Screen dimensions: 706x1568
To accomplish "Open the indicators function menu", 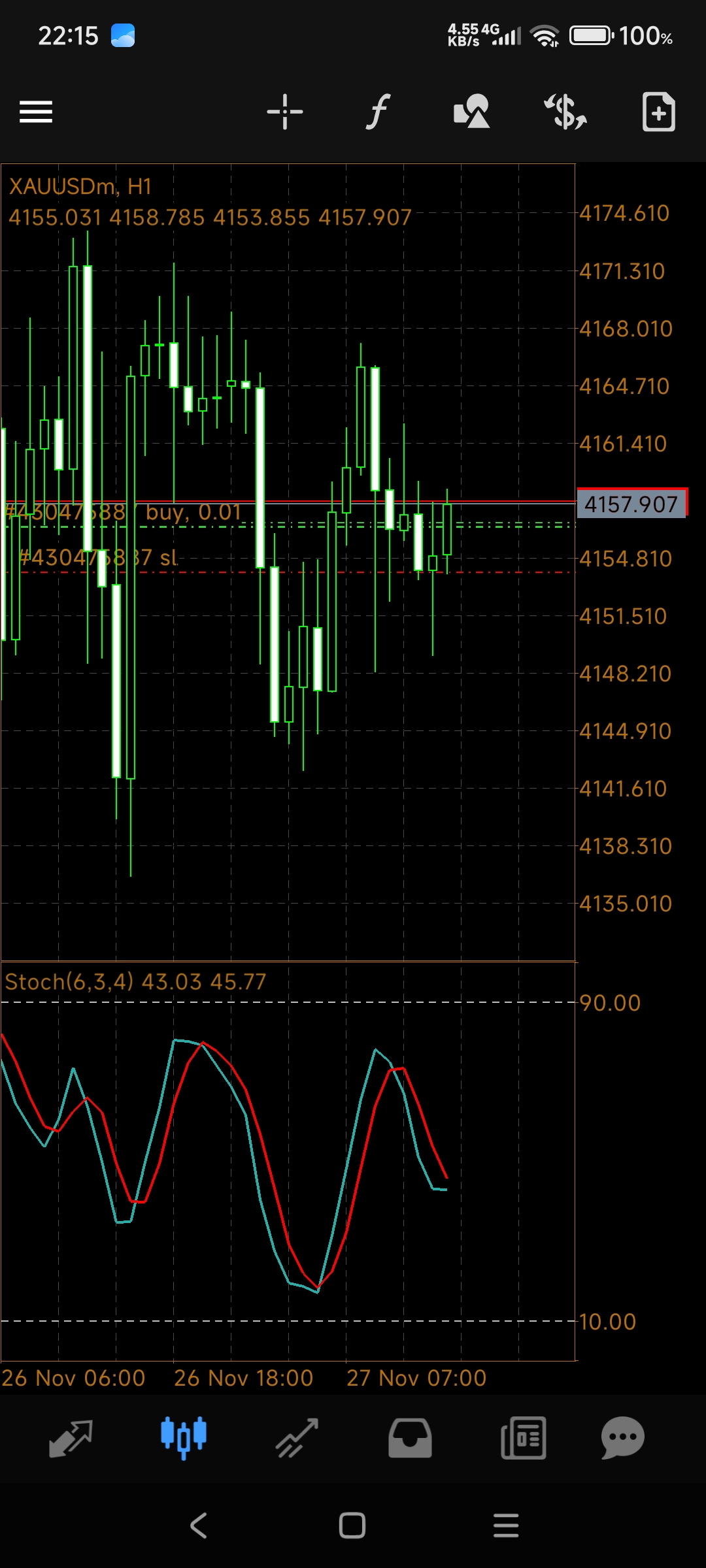I will tap(378, 112).
